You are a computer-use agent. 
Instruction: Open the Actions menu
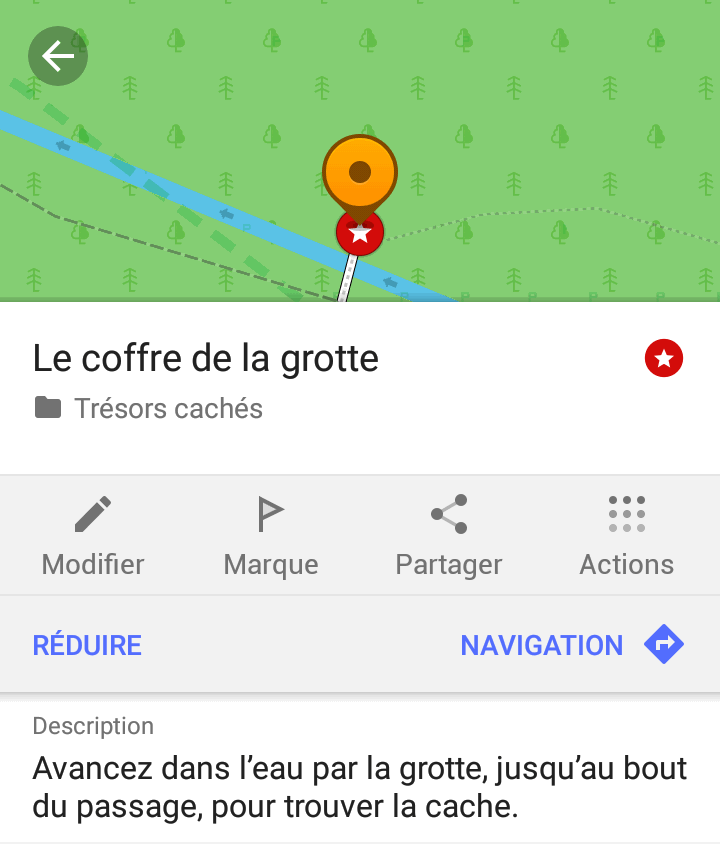[x=627, y=536]
